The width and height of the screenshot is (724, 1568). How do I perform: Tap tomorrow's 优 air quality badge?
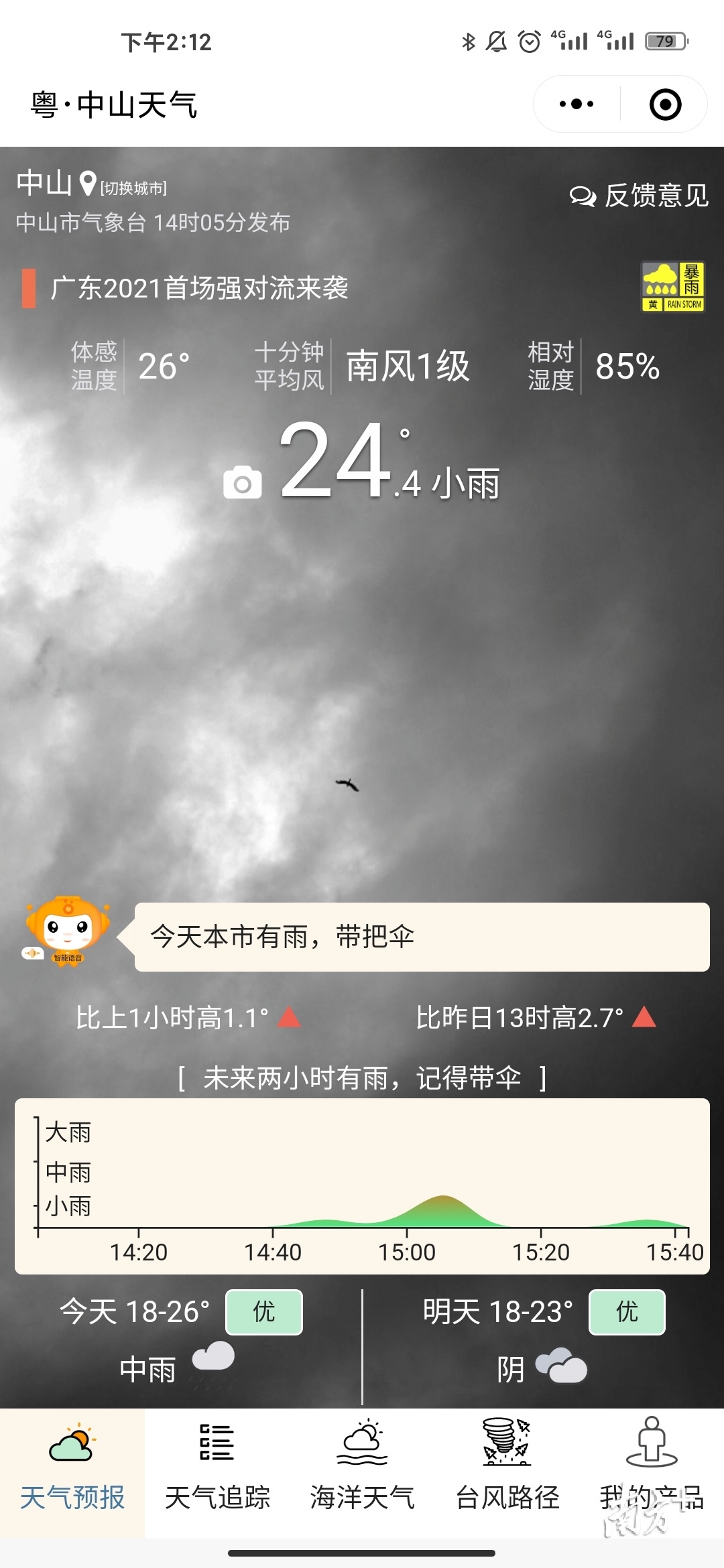(627, 1311)
